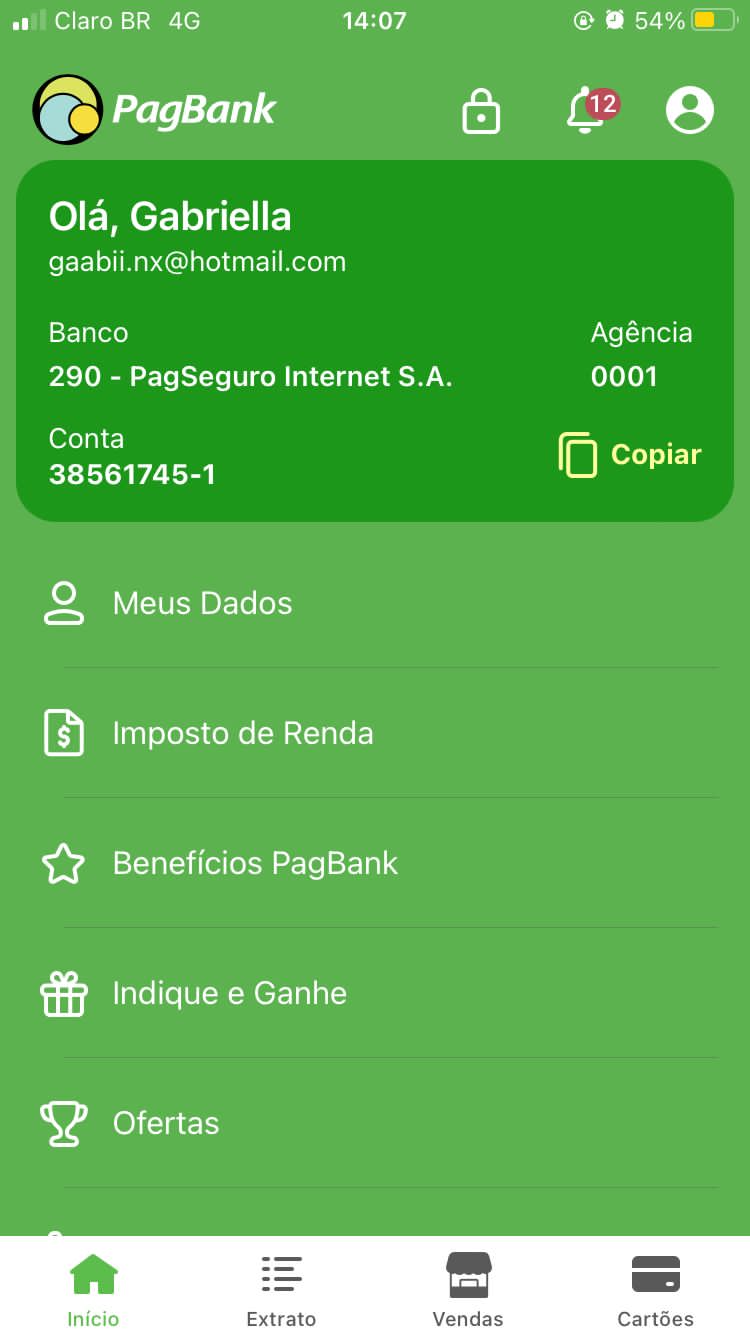This screenshot has height=1334, width=750.
Task: Switch to the Extrato tab
Action: (281, 1289)
